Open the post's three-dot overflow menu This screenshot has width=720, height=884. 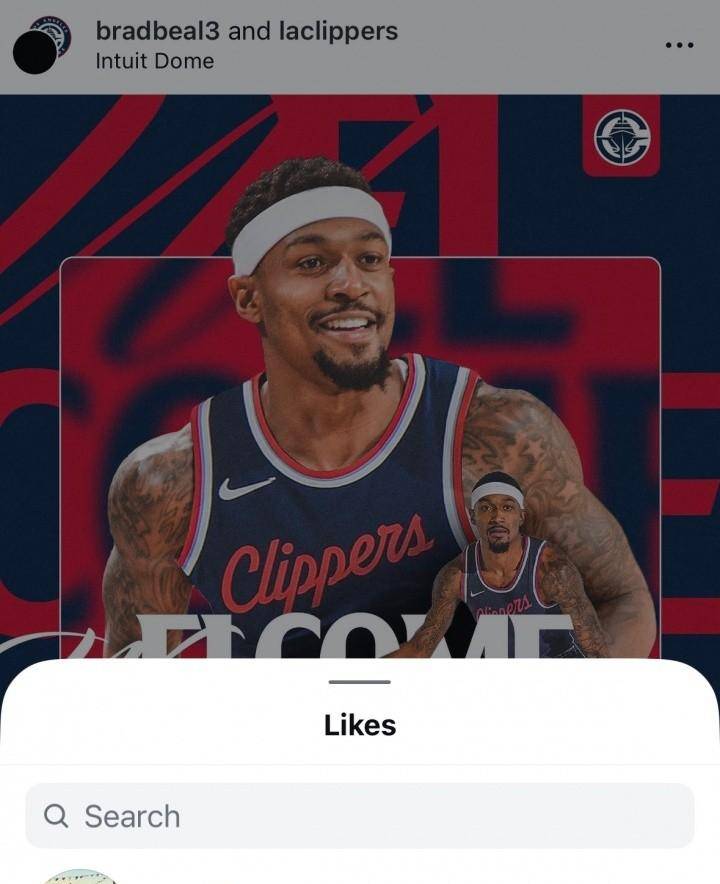click(679, 45)
